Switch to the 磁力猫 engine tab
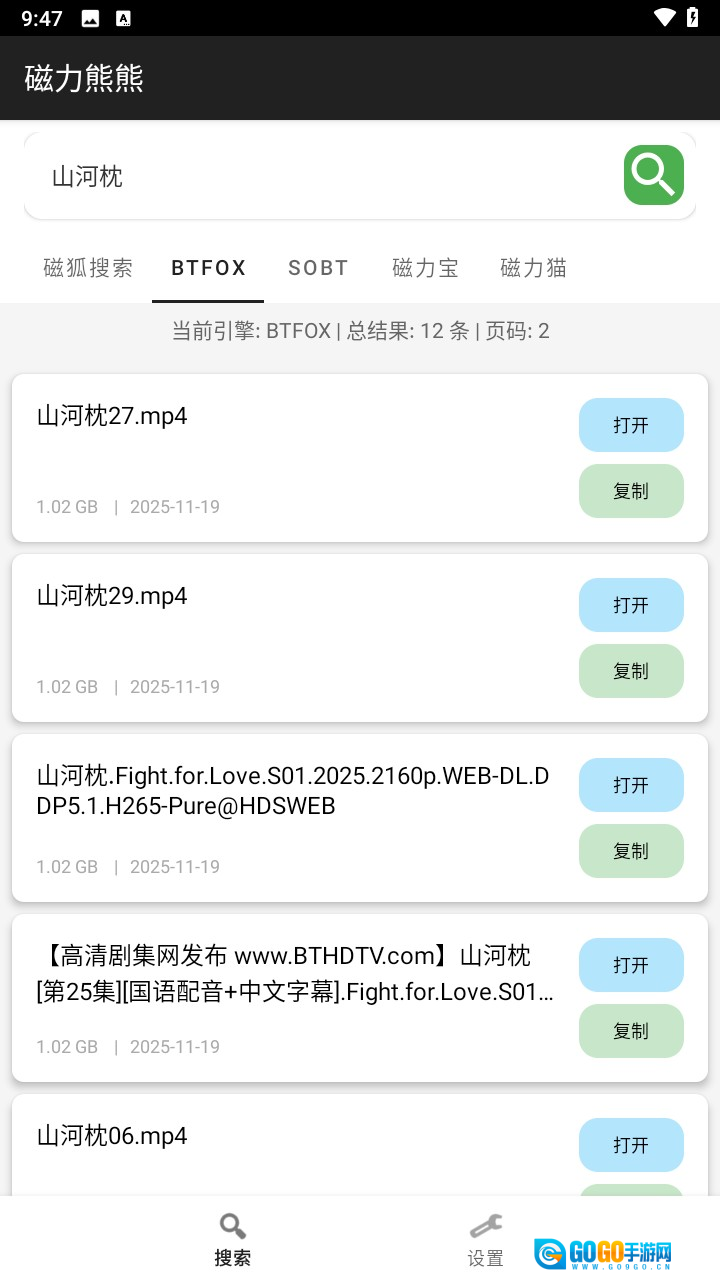720x1280 pixels. tap(534, 268)
